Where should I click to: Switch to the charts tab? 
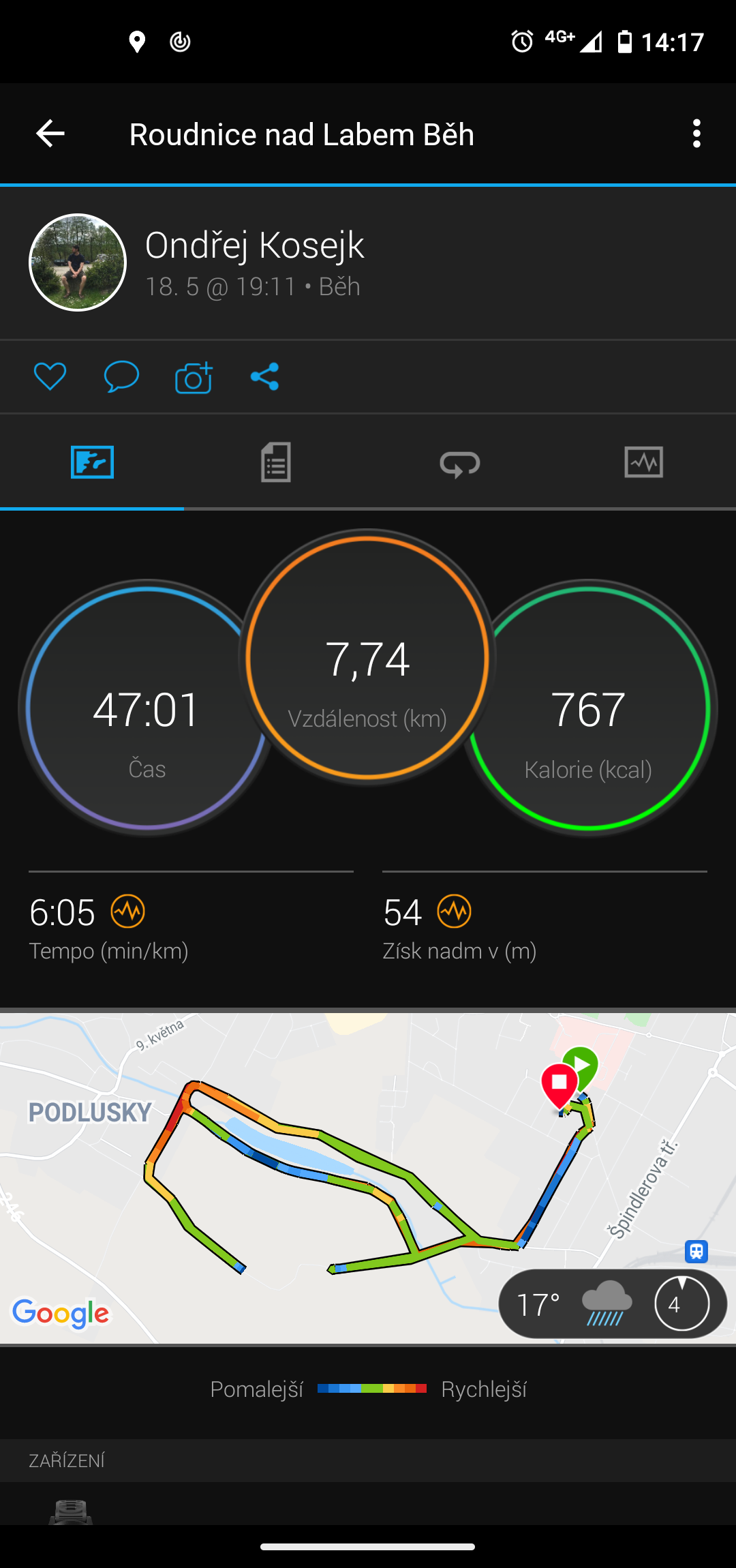click(x=644, y=462)
